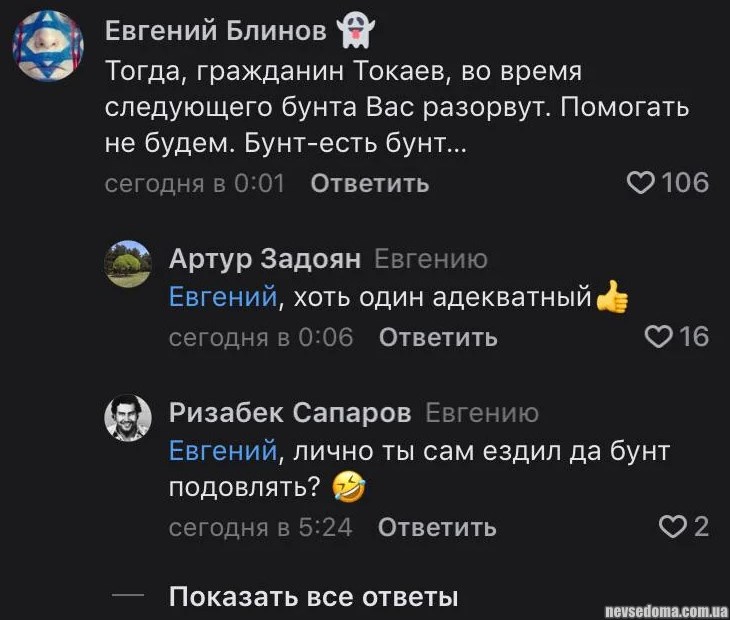Like Евгений Блинов's comment
The image size is (730, 620).
[640, 182]
